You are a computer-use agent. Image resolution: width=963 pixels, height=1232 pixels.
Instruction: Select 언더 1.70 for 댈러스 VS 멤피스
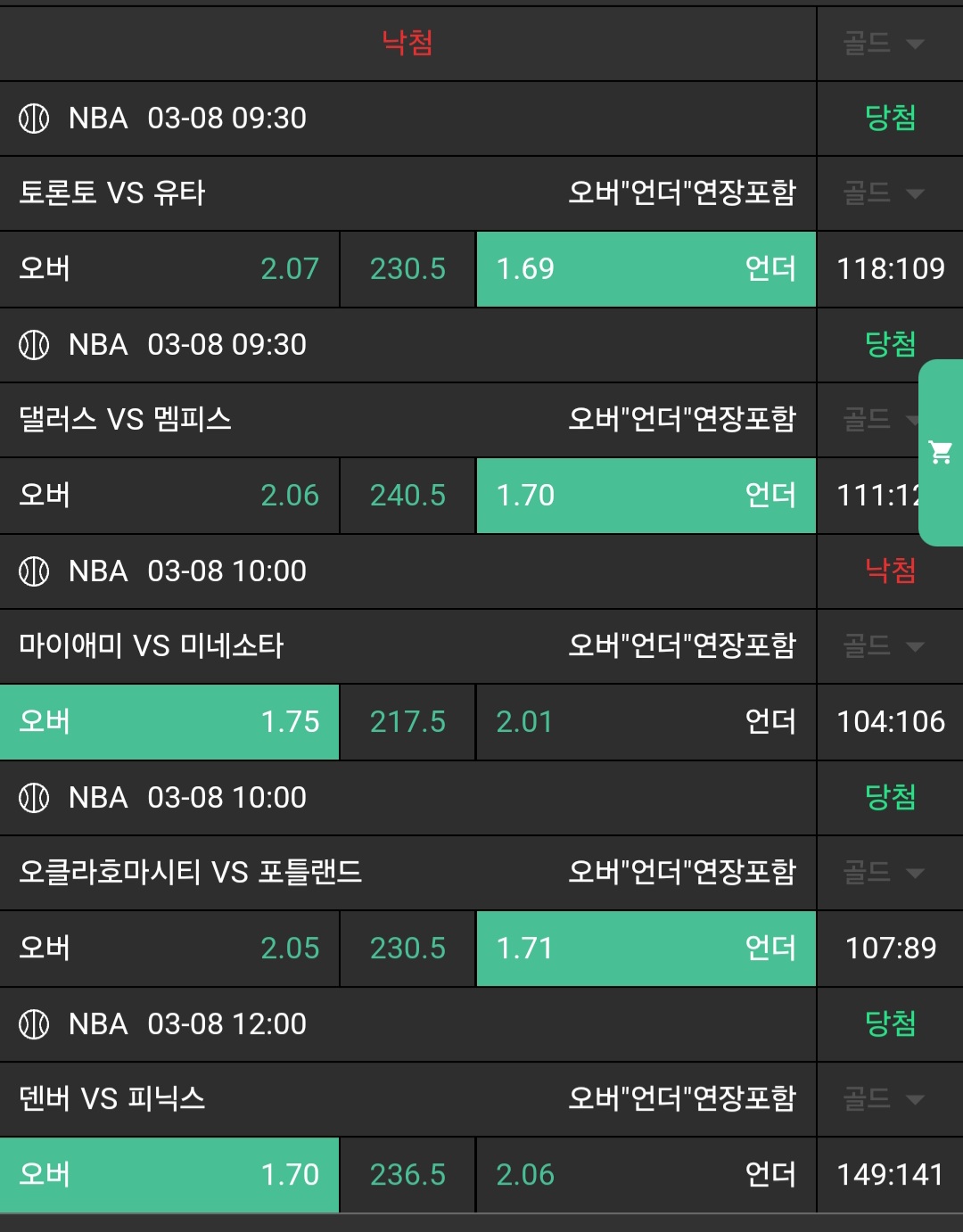coord(646,495)
